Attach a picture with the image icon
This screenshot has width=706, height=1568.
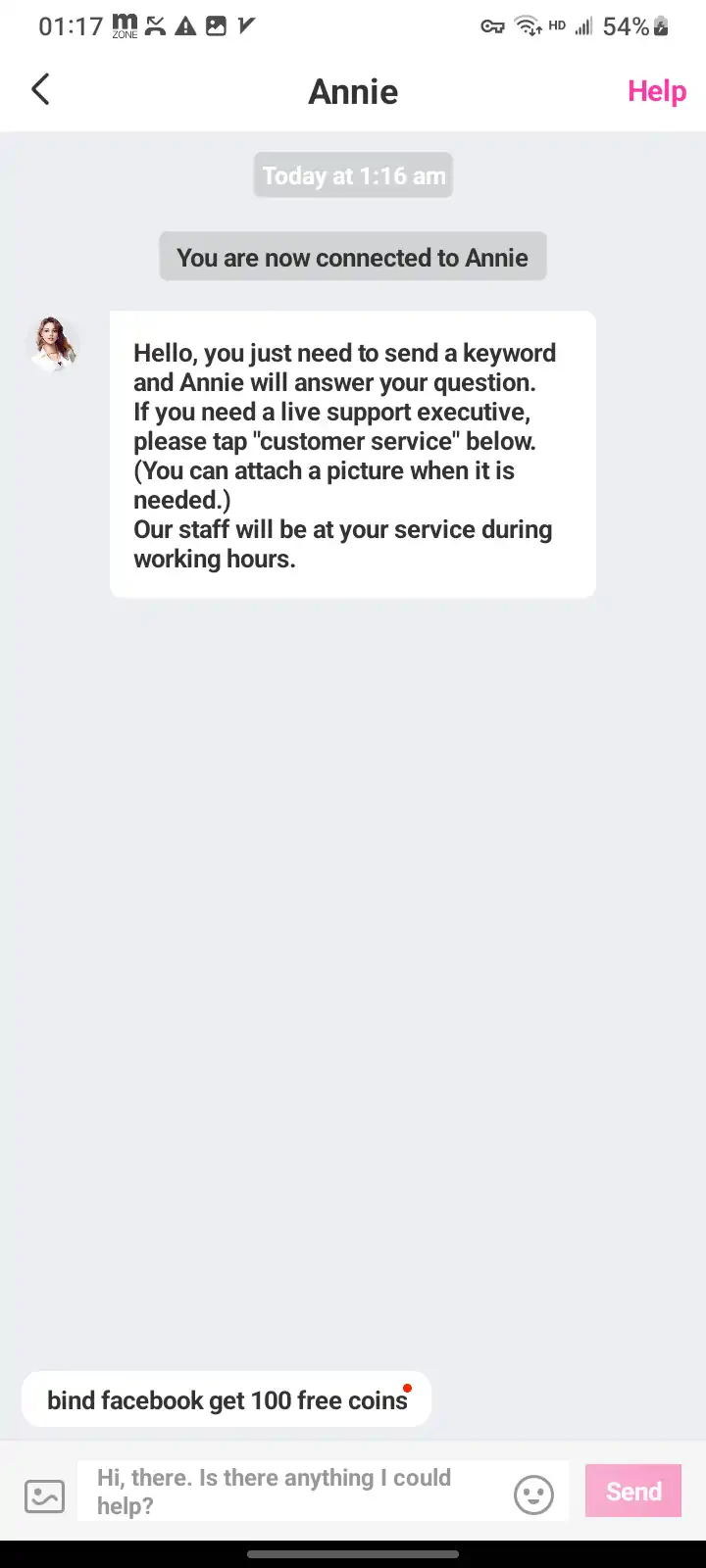(44, 1495)
